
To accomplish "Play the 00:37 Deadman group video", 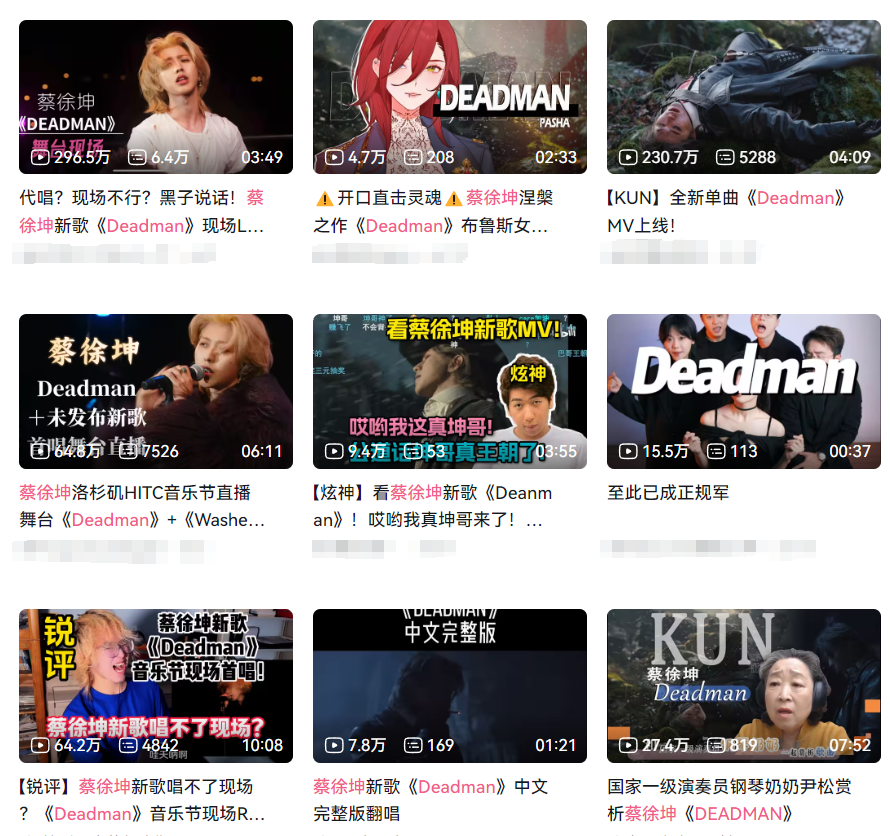I will [744, 391].
